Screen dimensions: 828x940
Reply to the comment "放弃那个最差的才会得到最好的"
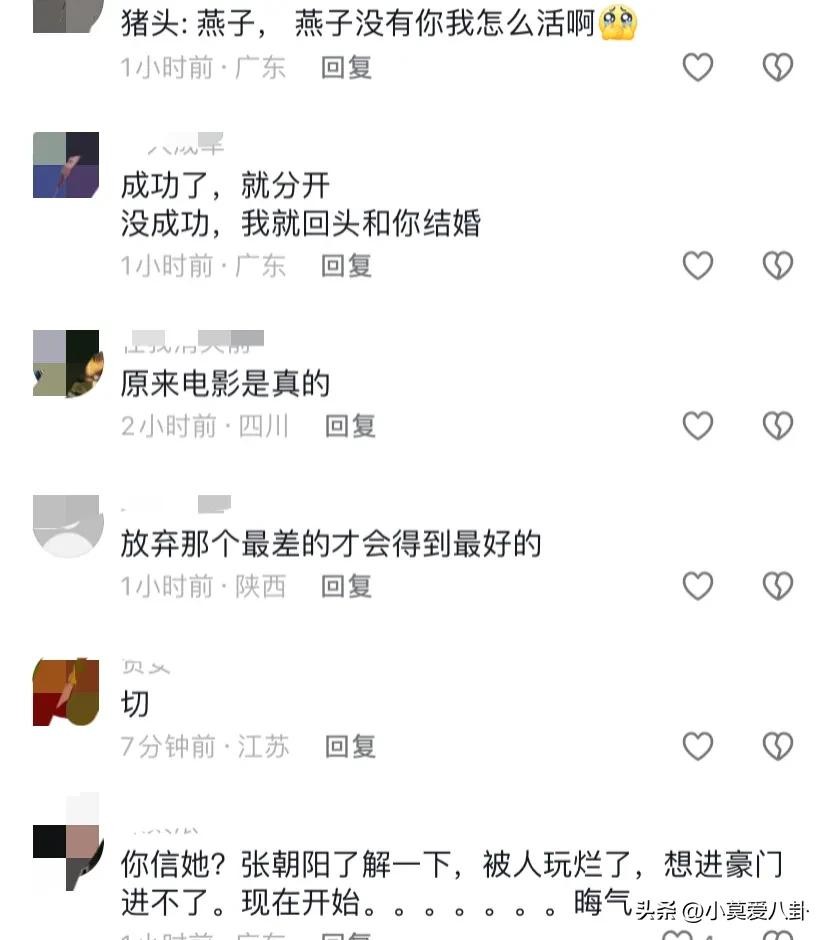click(x=346, y=585)
